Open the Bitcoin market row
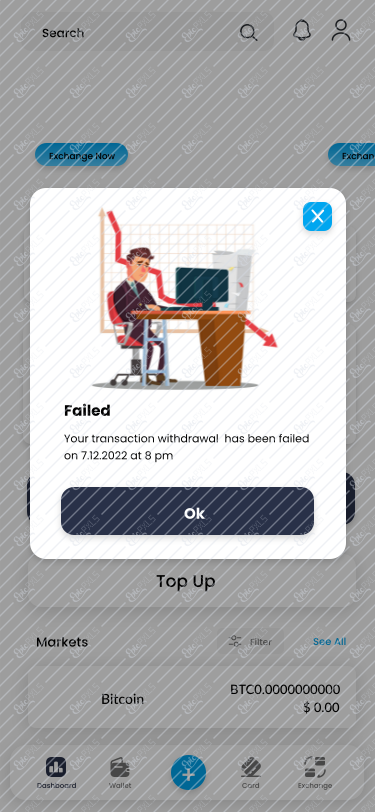Image resolution: width=375 pixels, height=812 pixels. click(189, 698)
